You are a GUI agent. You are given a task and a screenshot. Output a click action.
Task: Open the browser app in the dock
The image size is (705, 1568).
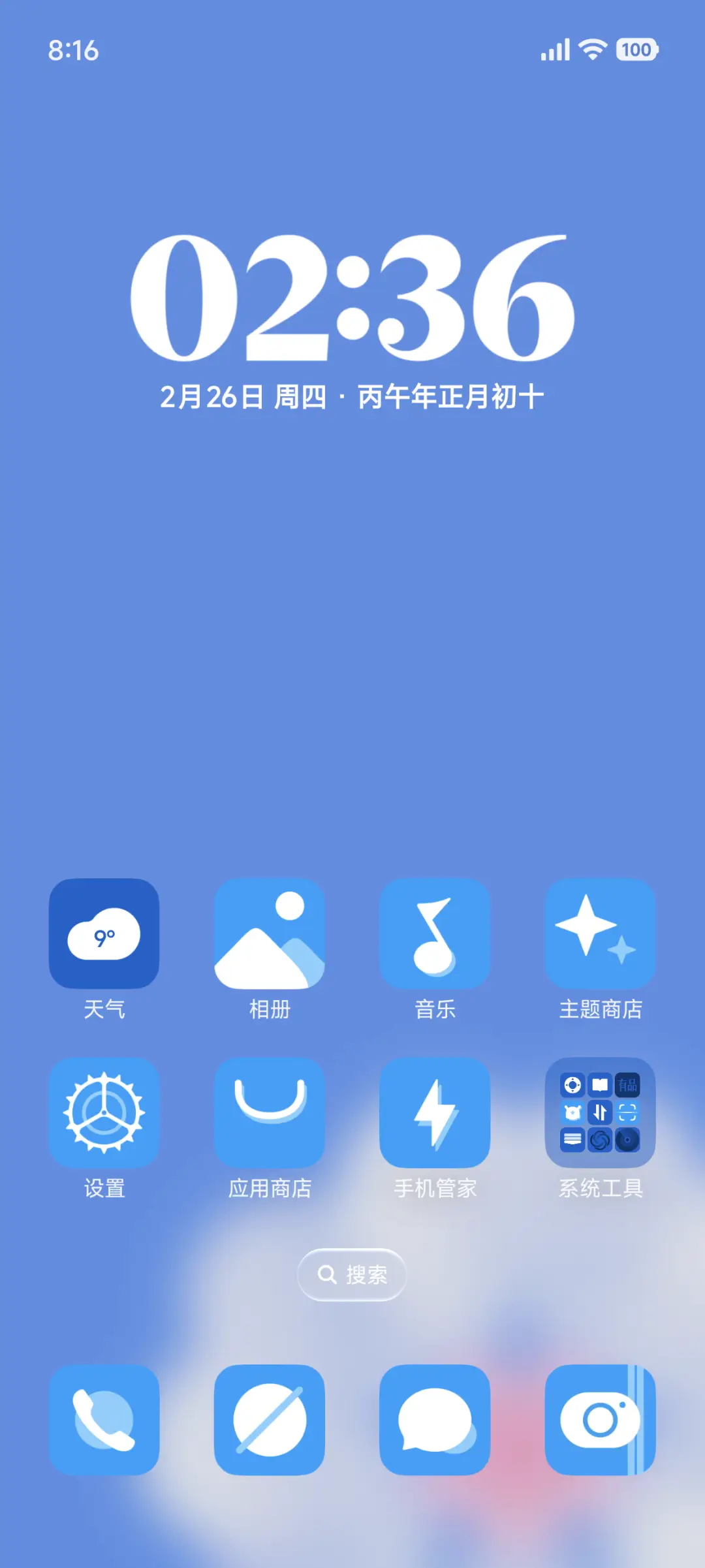click(270, 1419)
